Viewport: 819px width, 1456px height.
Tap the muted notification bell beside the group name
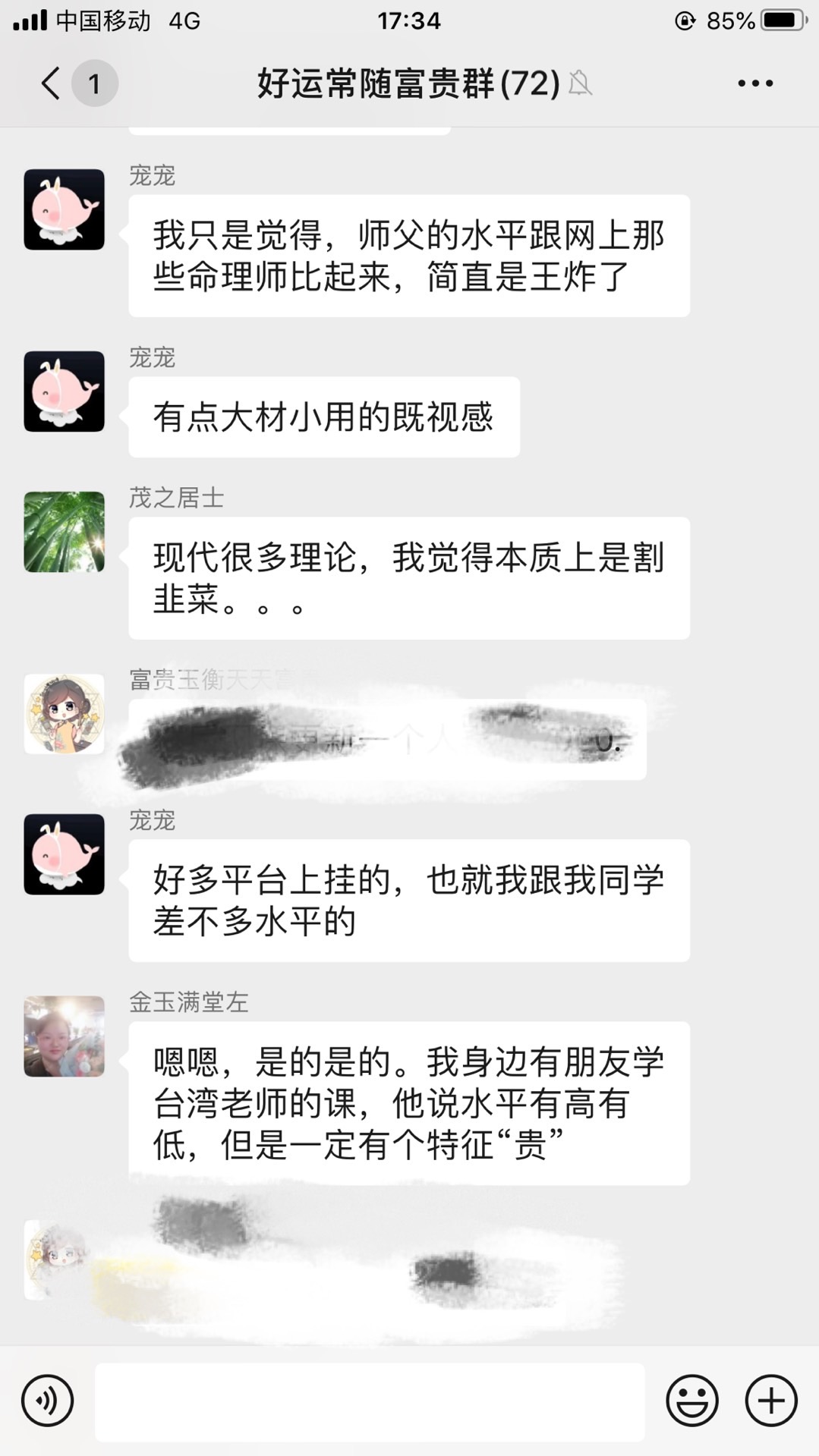tap(581, 83)
